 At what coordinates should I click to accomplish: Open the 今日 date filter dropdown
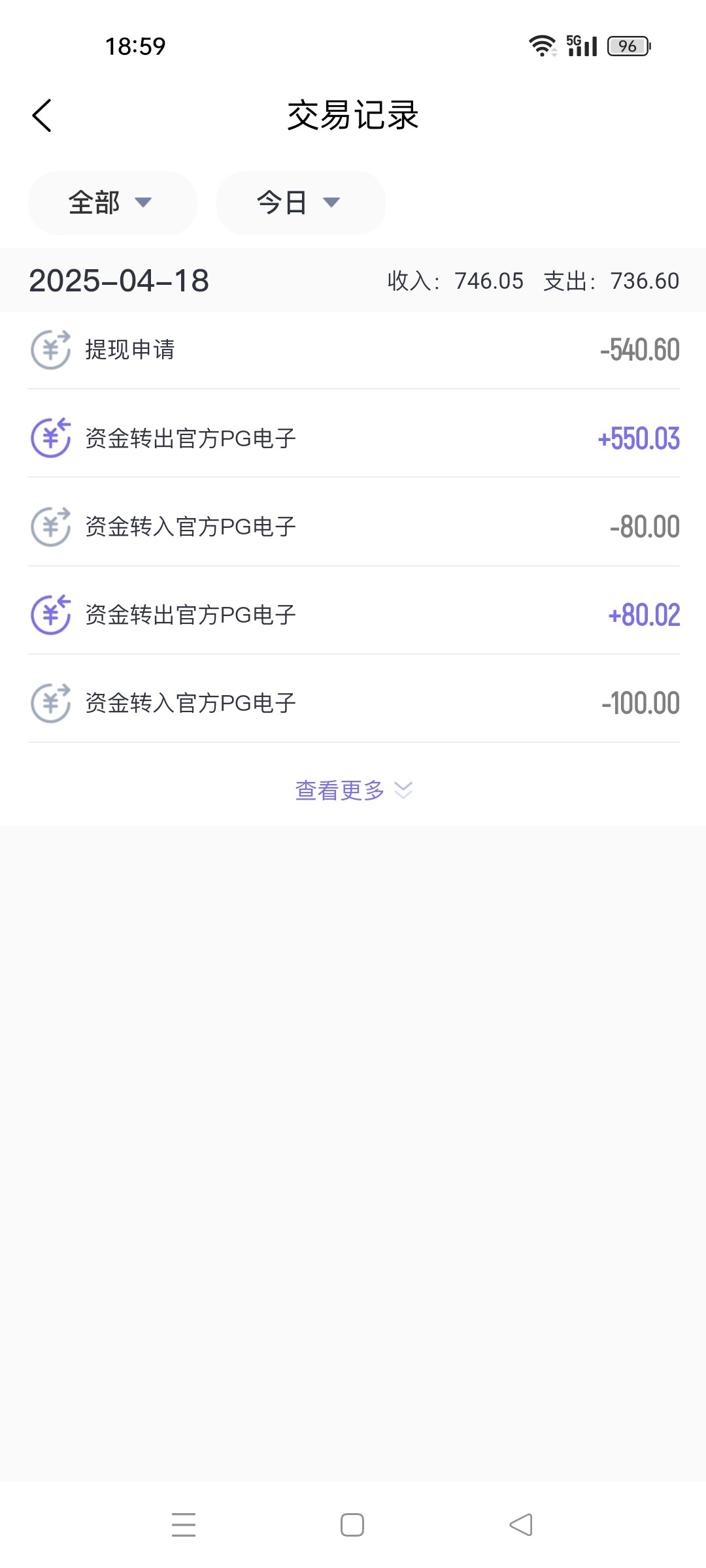click(x=301, y=203)
